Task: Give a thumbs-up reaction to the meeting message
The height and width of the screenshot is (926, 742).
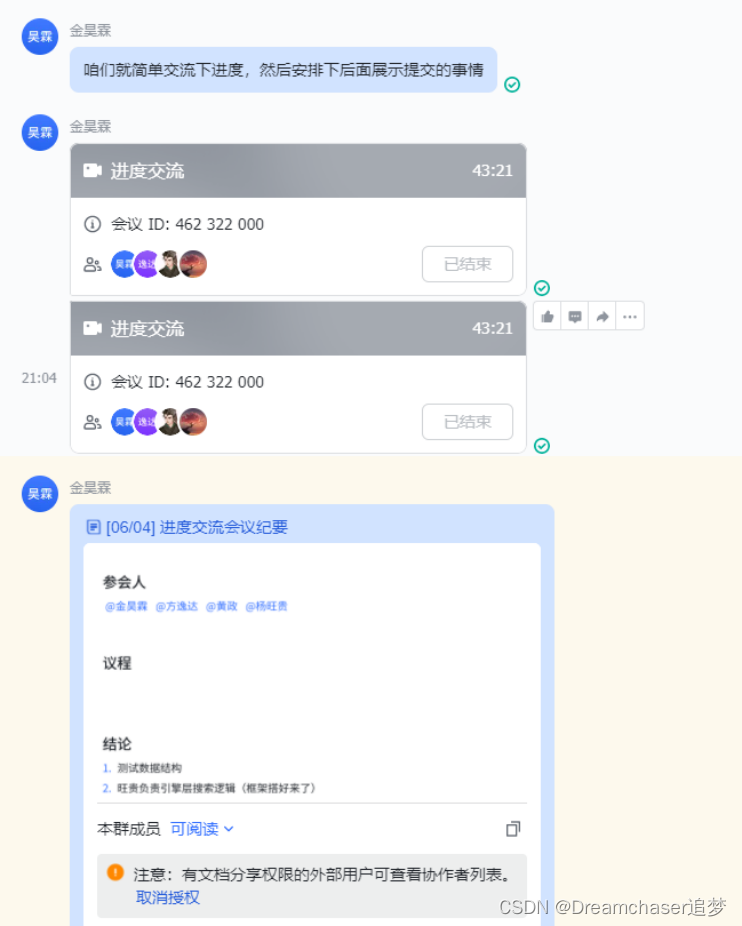Action: click(x=547, y=316)
